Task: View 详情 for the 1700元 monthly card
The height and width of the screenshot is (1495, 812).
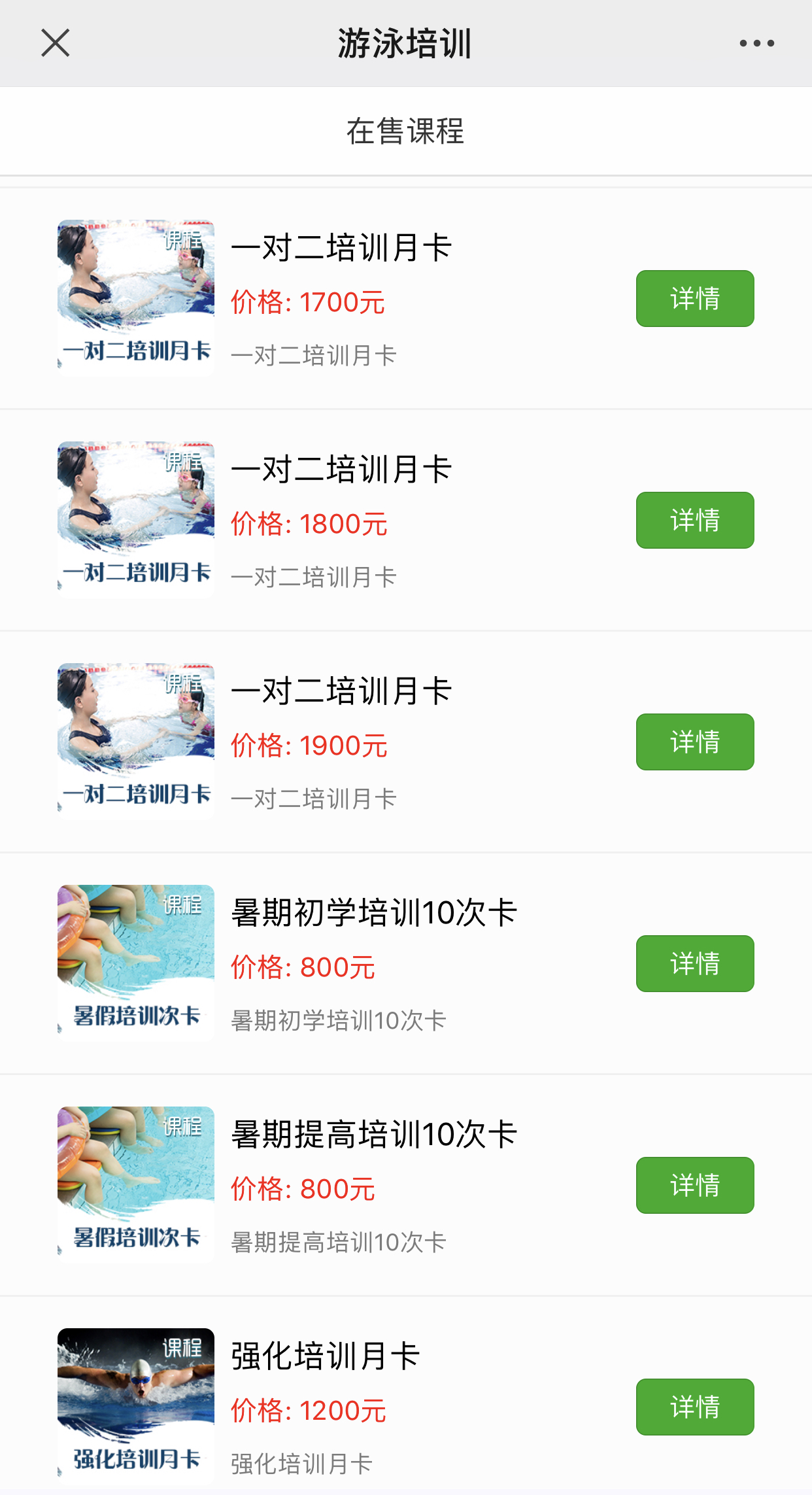Action: [694, 298]
